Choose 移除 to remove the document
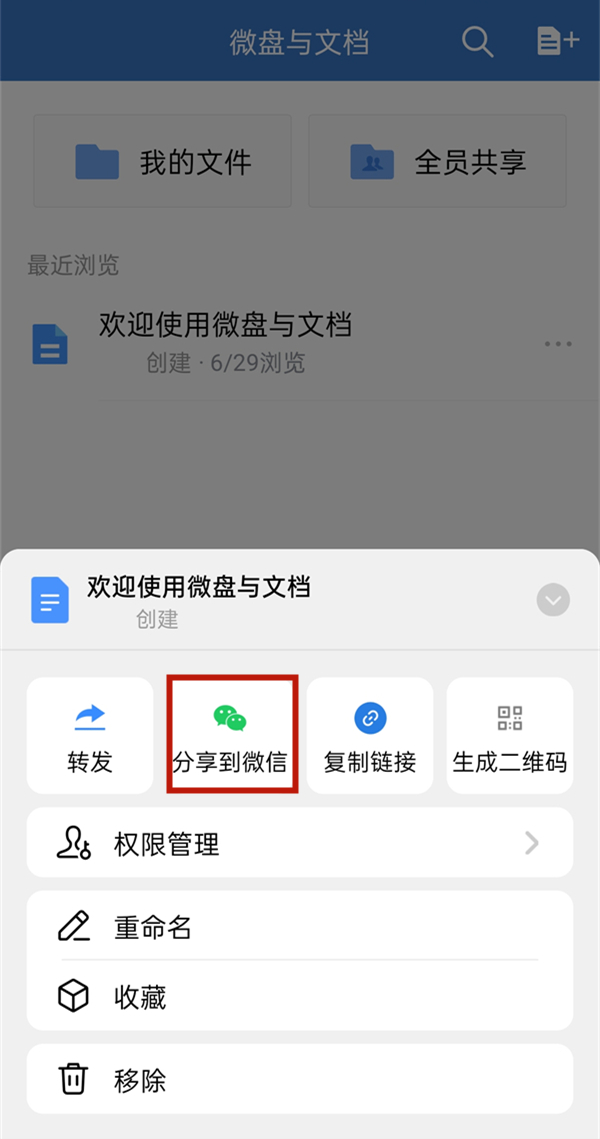The width and height of the screenshot is (600, 1139). coord(299,1080)
